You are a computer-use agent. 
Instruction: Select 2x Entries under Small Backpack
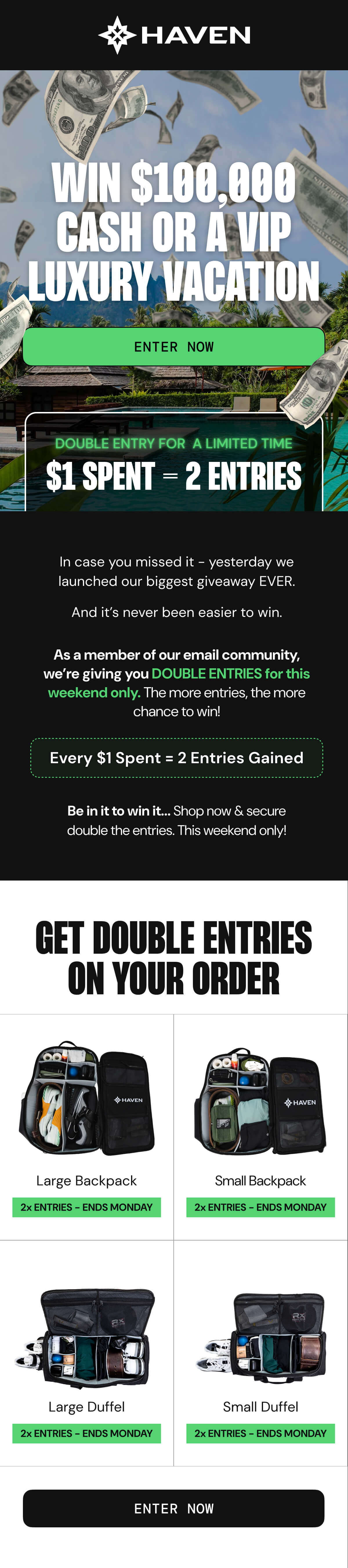pos(260,1207)
